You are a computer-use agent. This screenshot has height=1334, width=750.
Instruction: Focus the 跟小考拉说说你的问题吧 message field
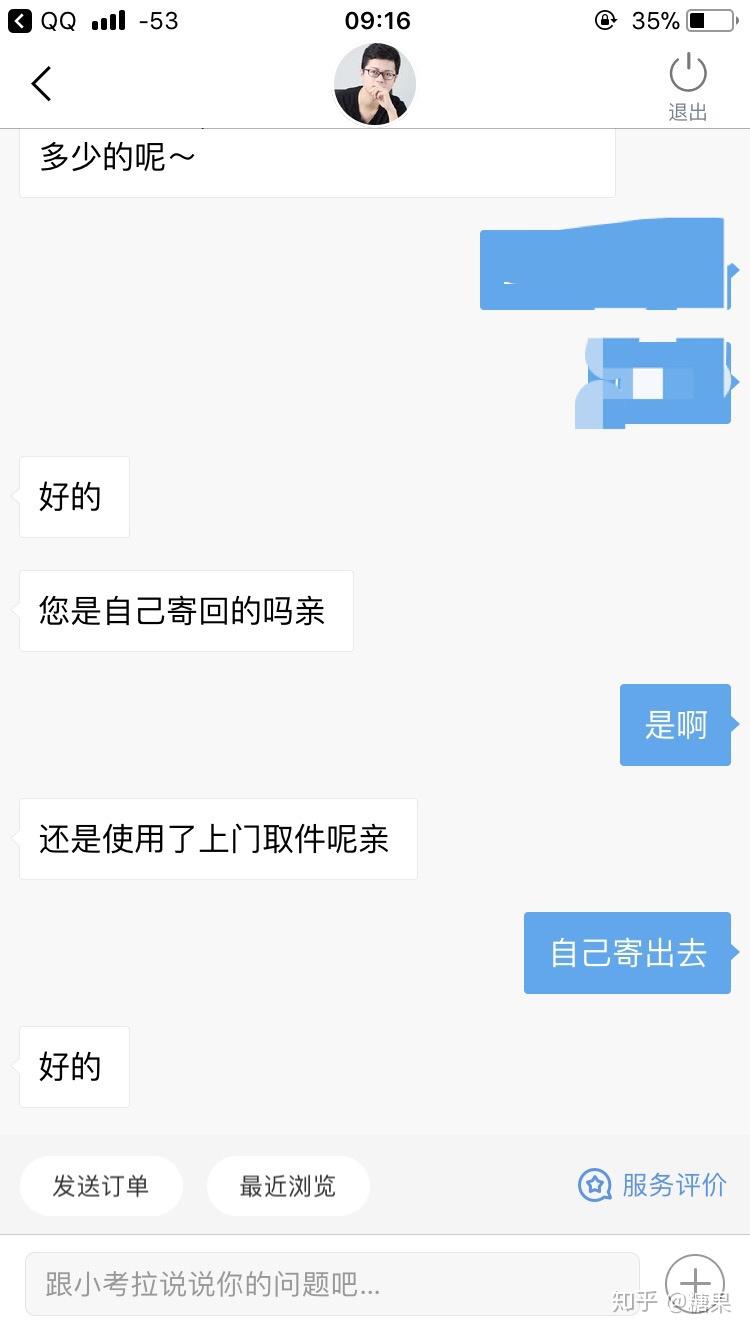(332, 1284)
